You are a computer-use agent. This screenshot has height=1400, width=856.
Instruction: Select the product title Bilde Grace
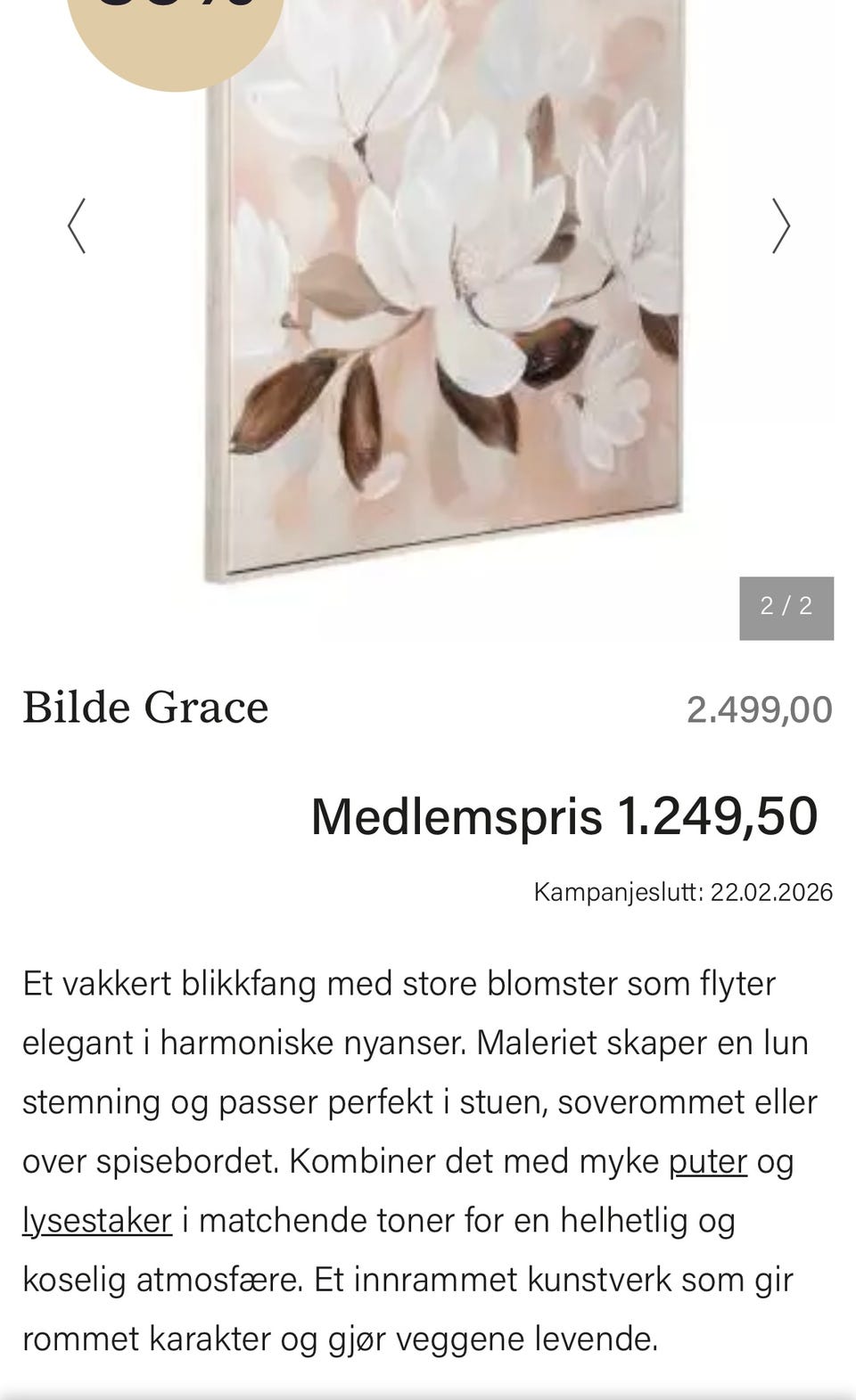[x=145, y=707]
